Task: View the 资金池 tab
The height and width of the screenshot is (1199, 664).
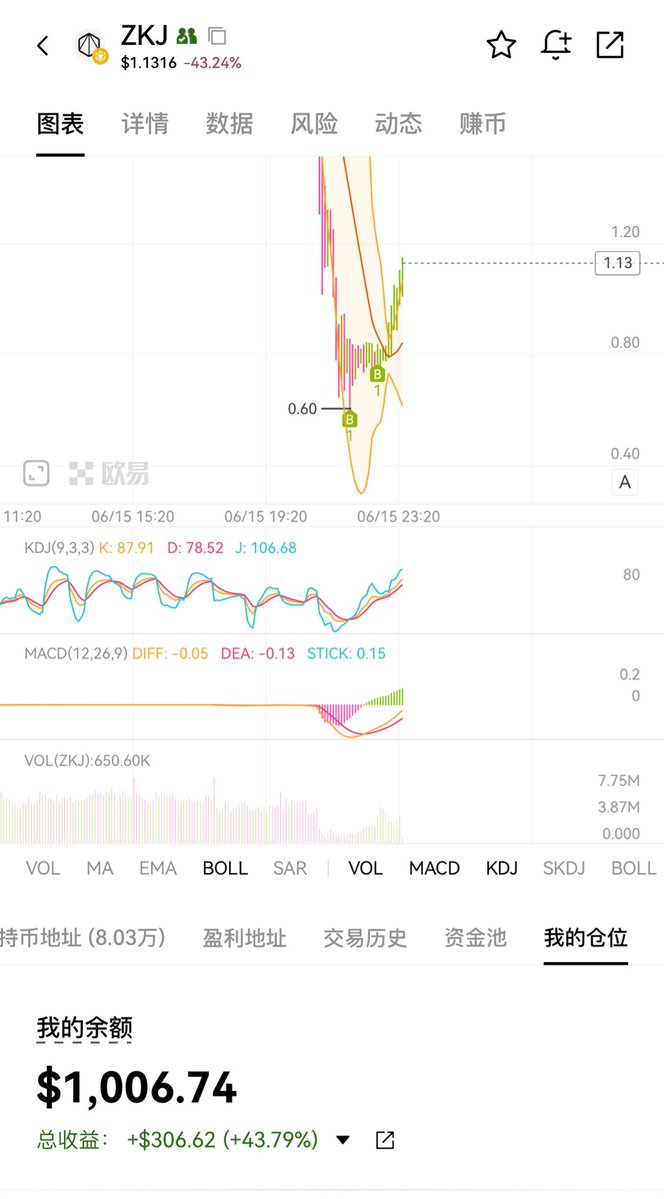Action: coord(476,937)
